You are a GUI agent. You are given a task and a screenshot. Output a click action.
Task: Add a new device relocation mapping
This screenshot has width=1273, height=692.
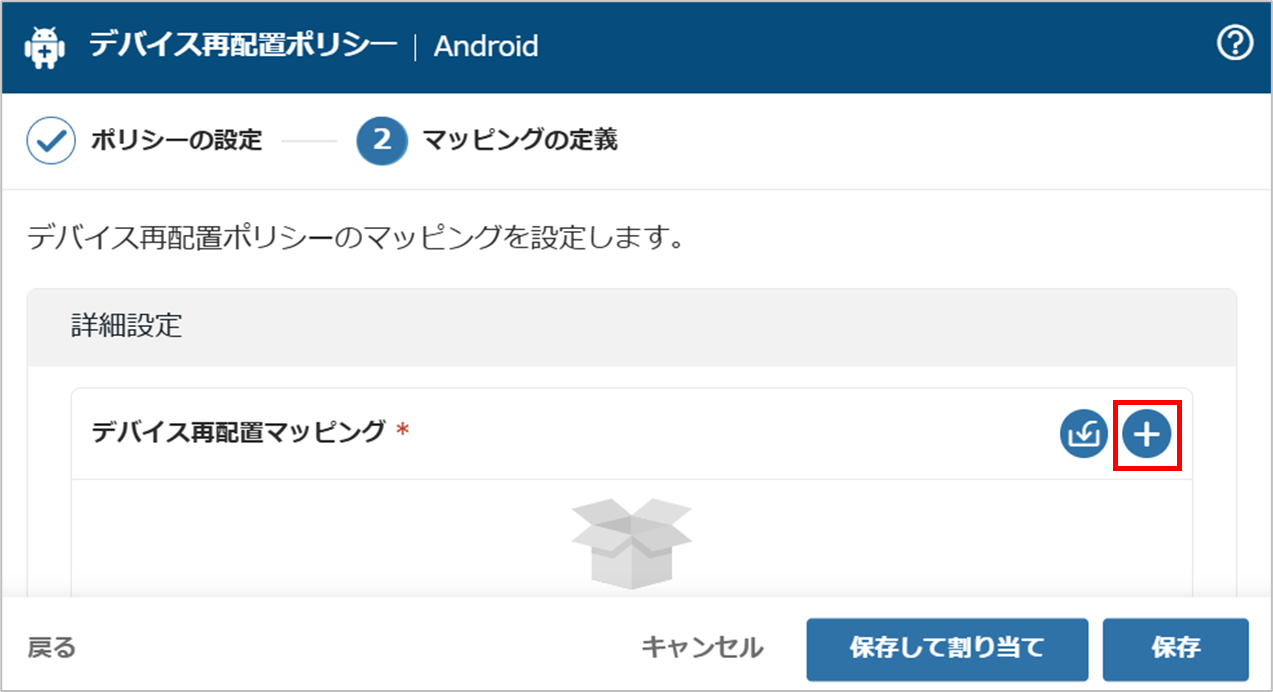coord(1147,434)
